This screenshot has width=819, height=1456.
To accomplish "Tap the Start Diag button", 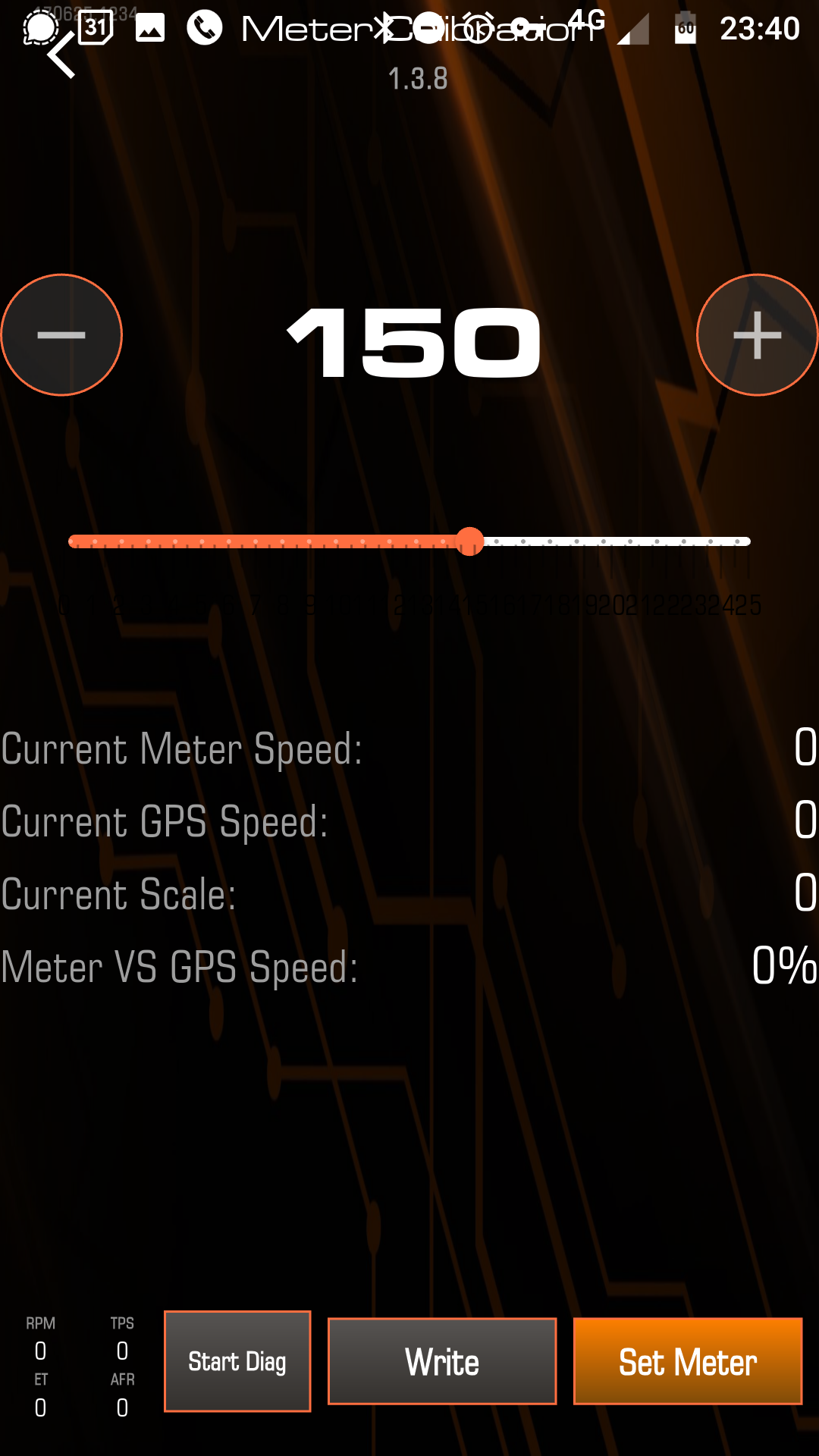I will (237, 1361).
